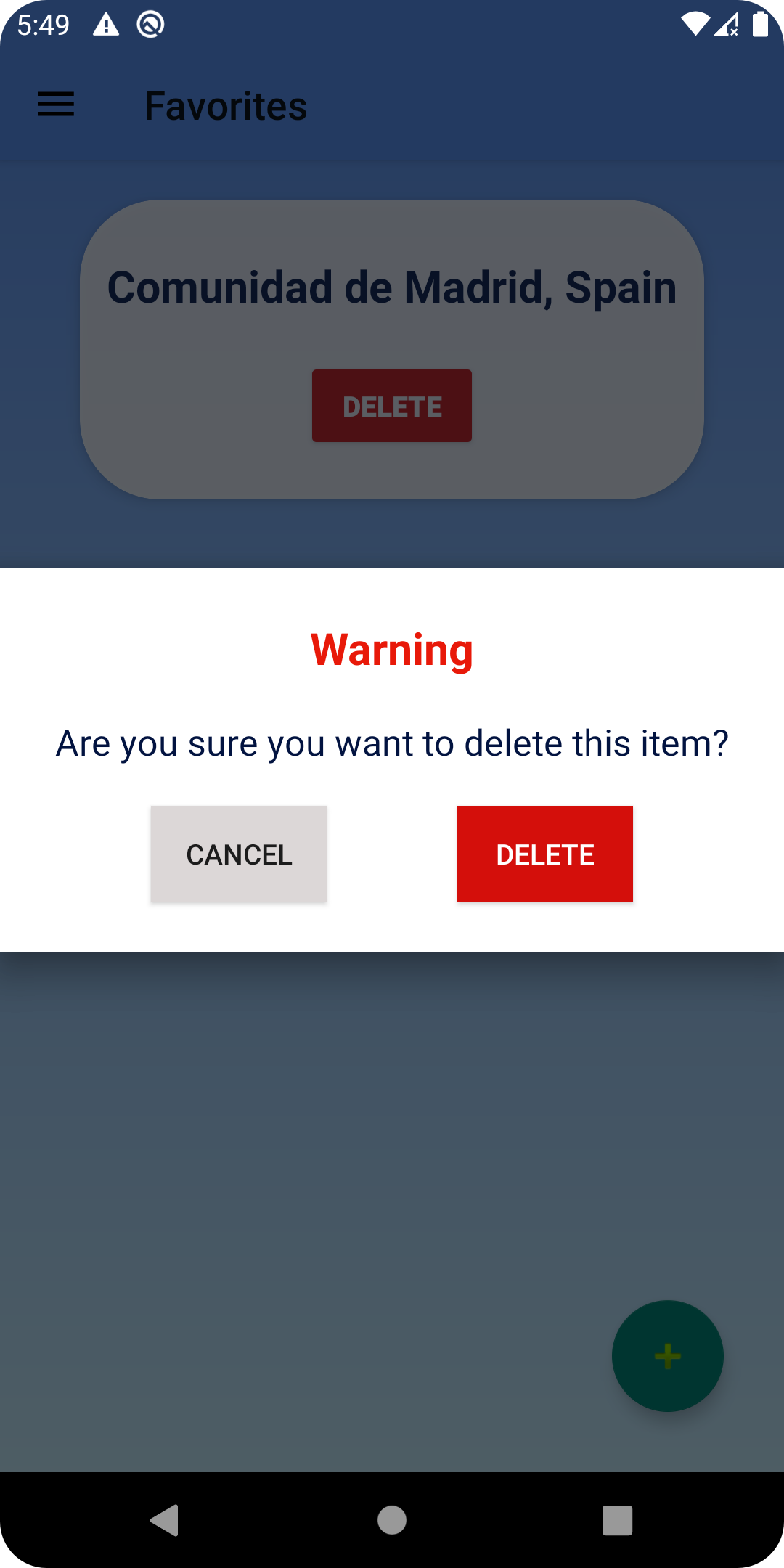Tap the app bar above the favorites list
784x1568 pixels.
pyautogui.click(x=508, y=105)
